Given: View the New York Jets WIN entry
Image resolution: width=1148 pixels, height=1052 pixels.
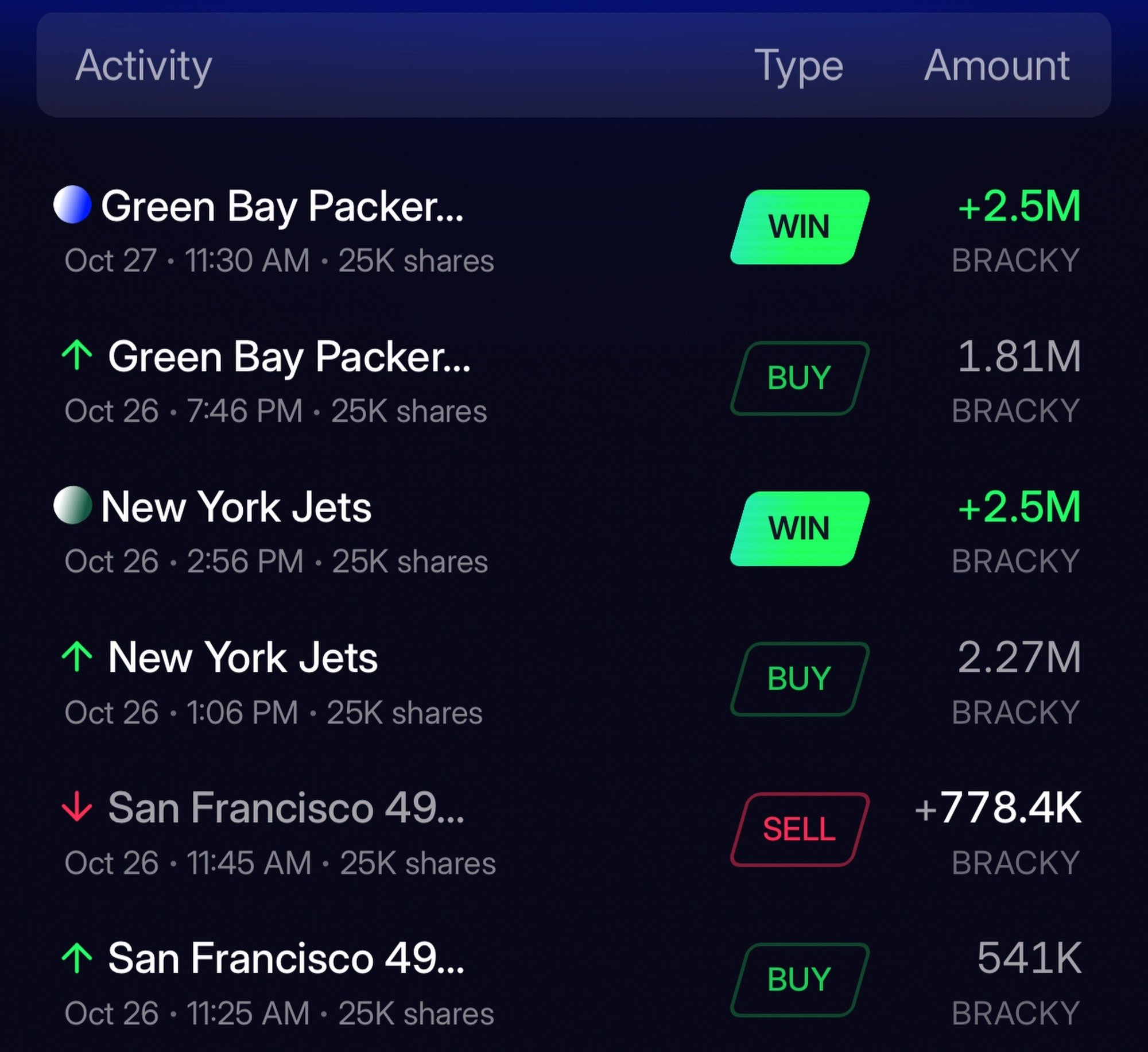Looking at the screenshot, I should (236, 508).
